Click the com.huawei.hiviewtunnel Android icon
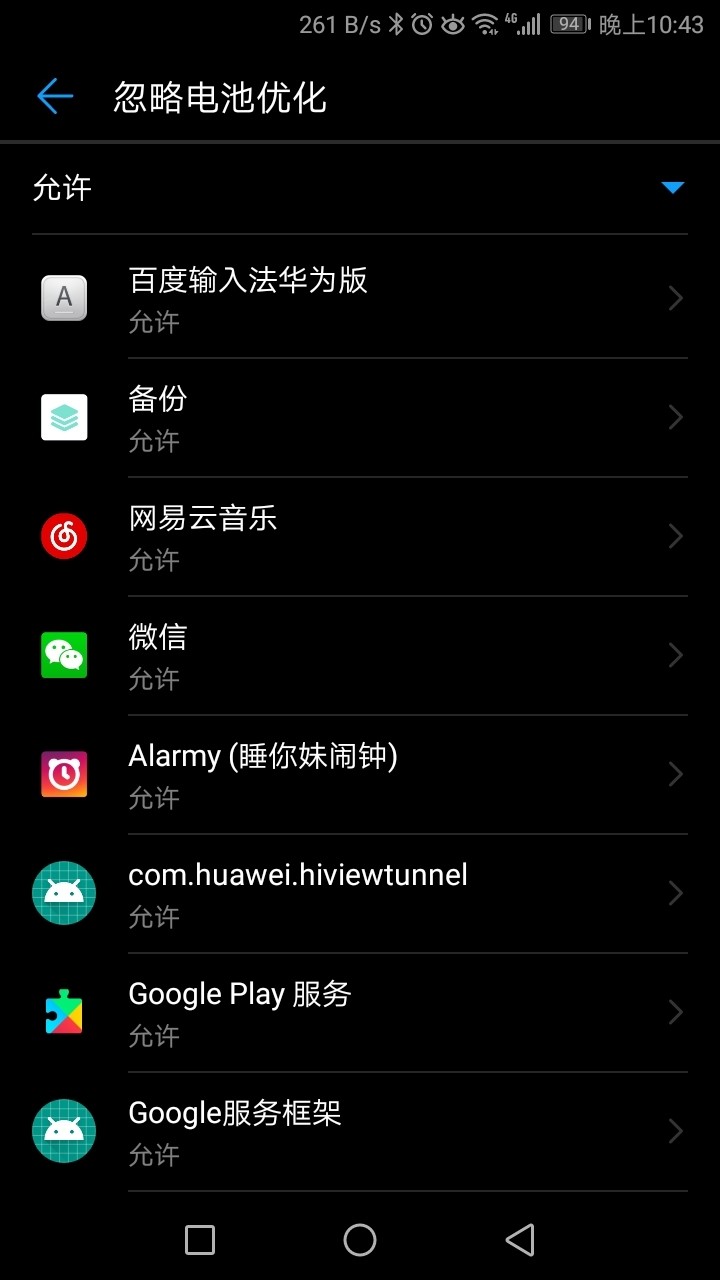720x1280 pixels. click(64, 893)
